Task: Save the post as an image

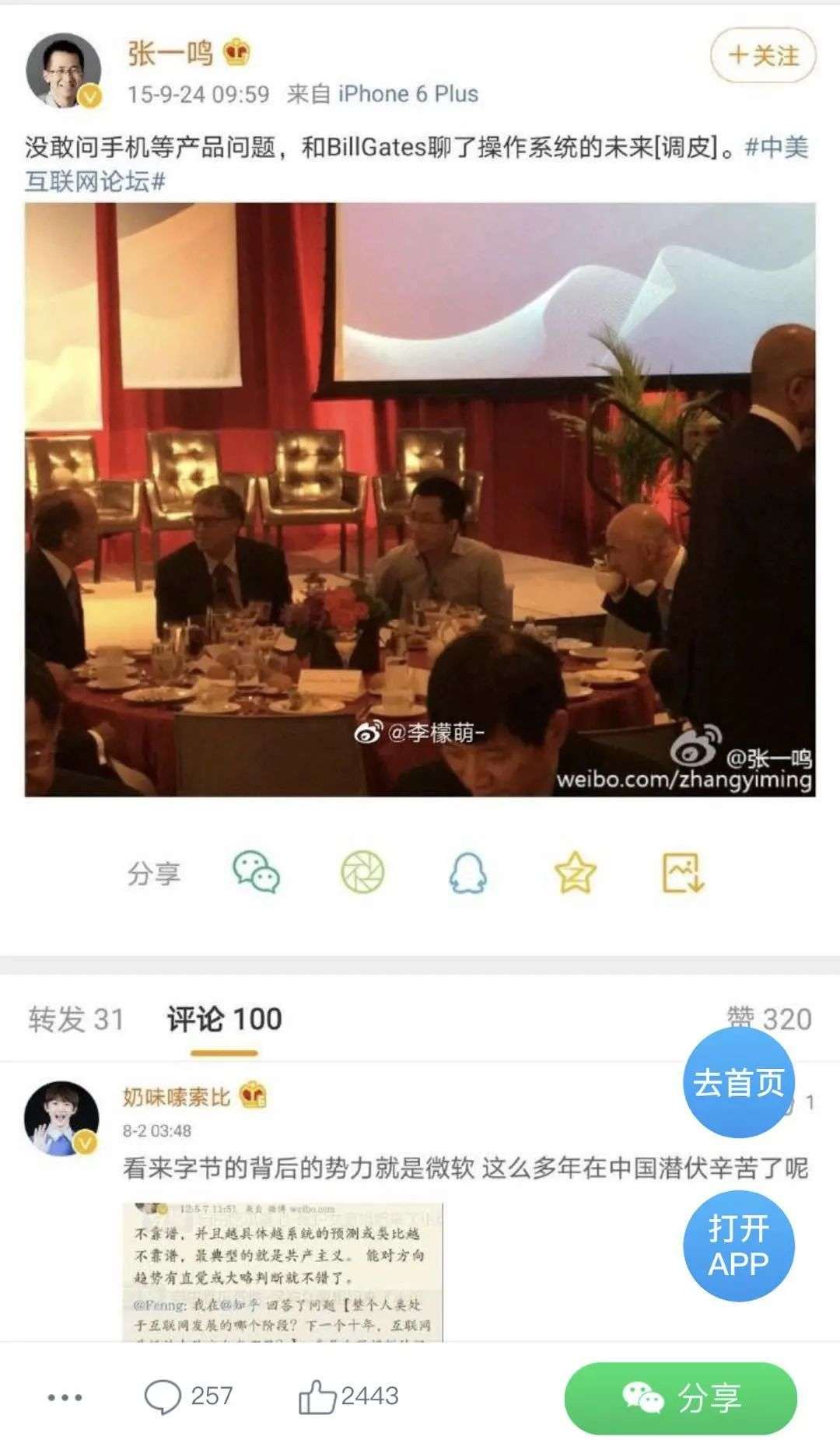Action: tap(682, 872)
